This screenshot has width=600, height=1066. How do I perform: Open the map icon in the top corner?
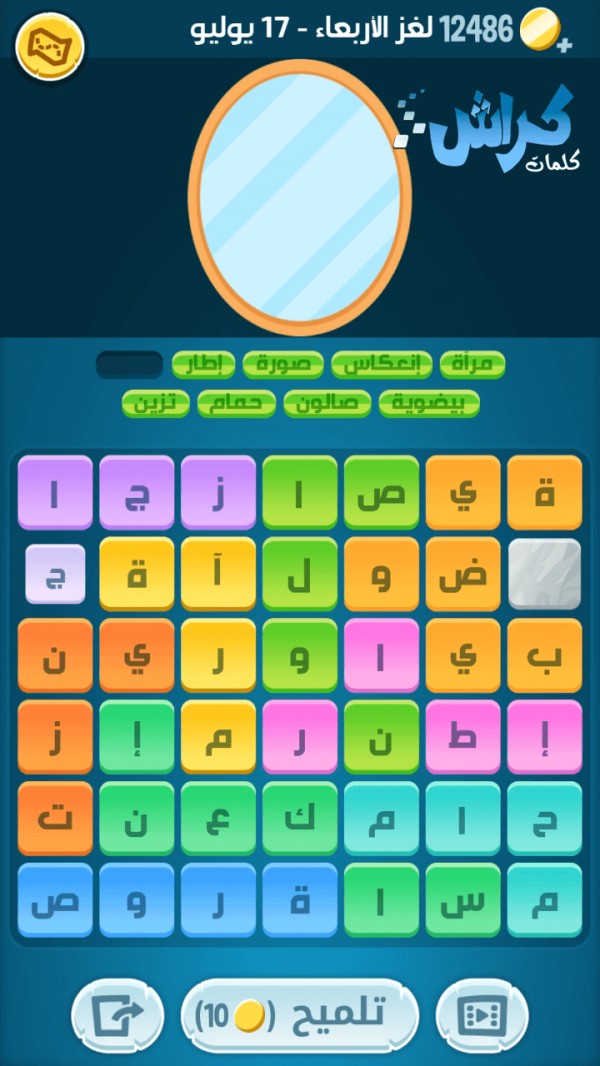(50, 45)
